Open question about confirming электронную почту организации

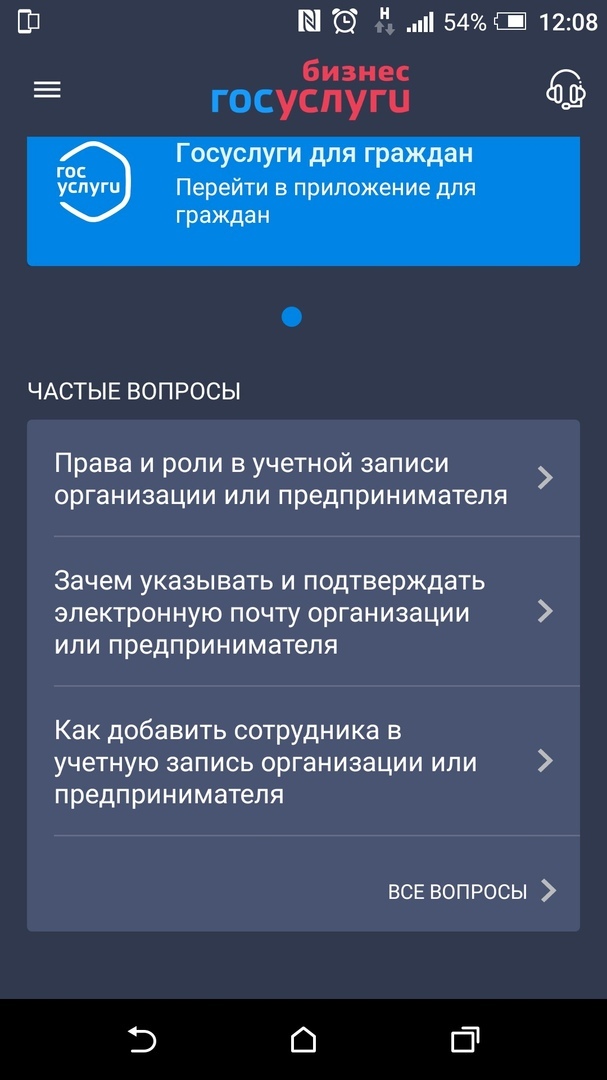pos(303,611)
